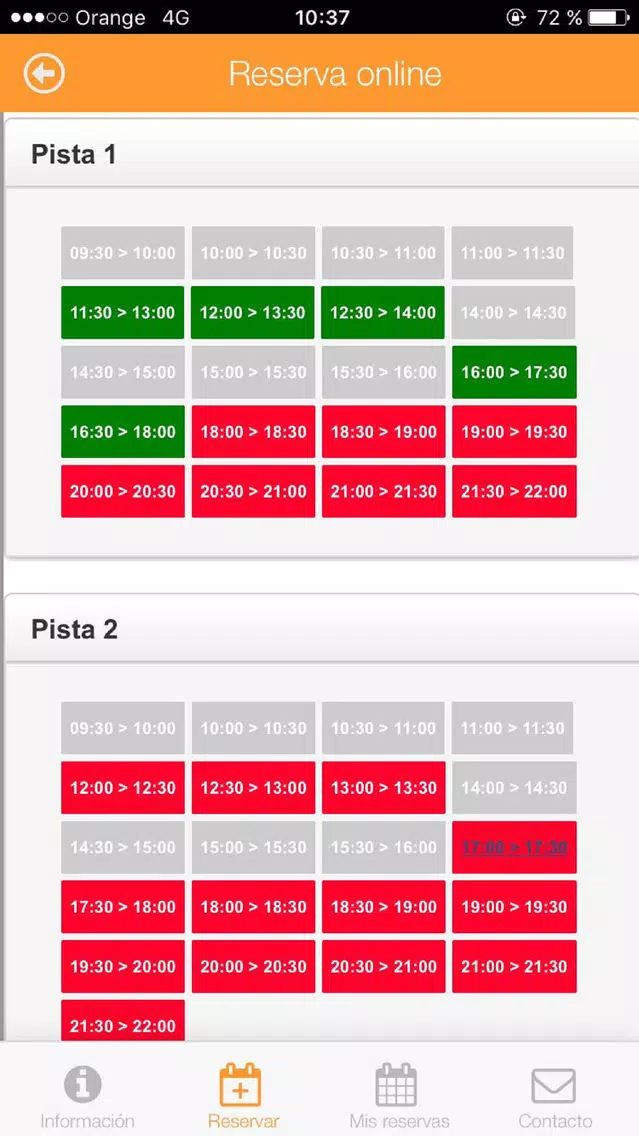
Task: Reserve the 16:00 > 17:30 slot
Action: [514, 372]
